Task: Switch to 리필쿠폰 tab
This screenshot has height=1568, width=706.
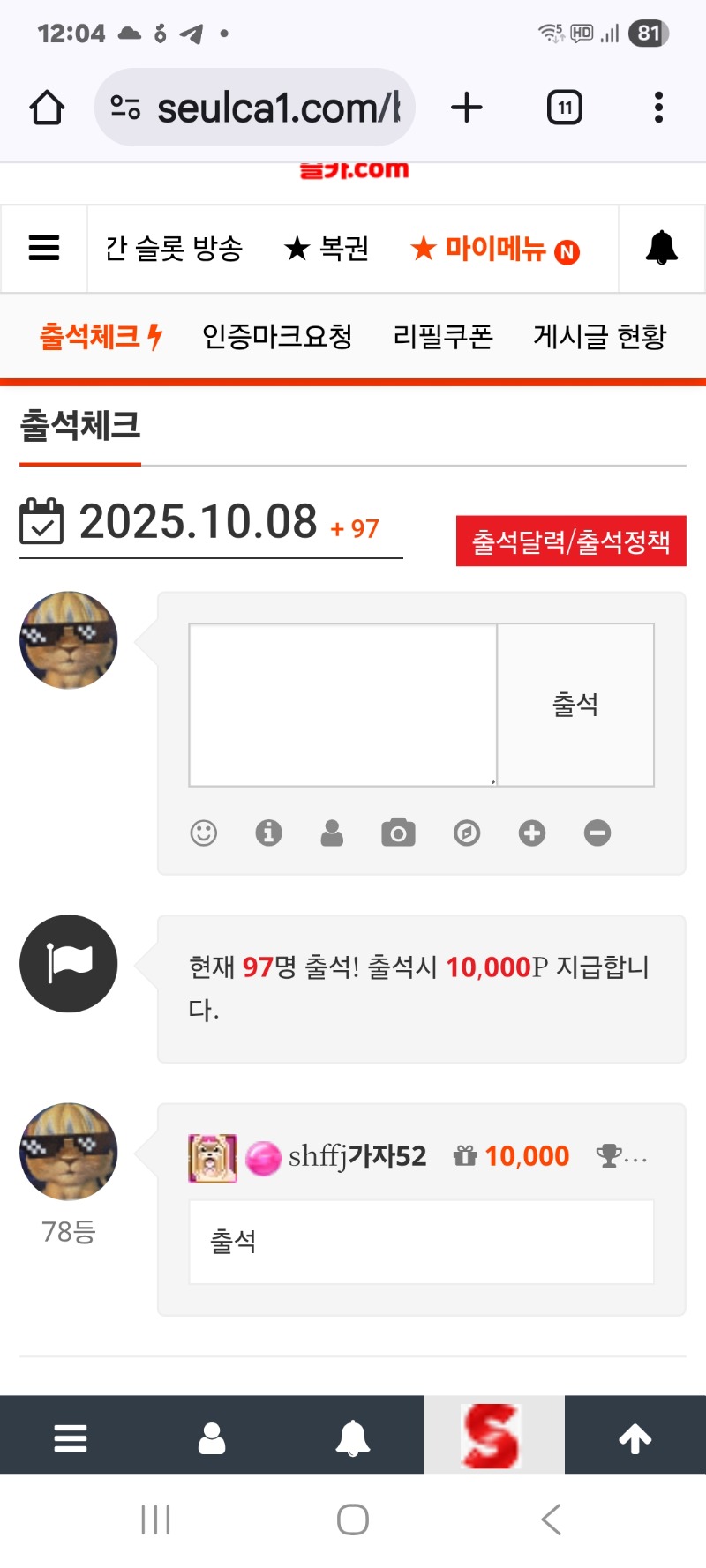Action: (x=443, y=336)
